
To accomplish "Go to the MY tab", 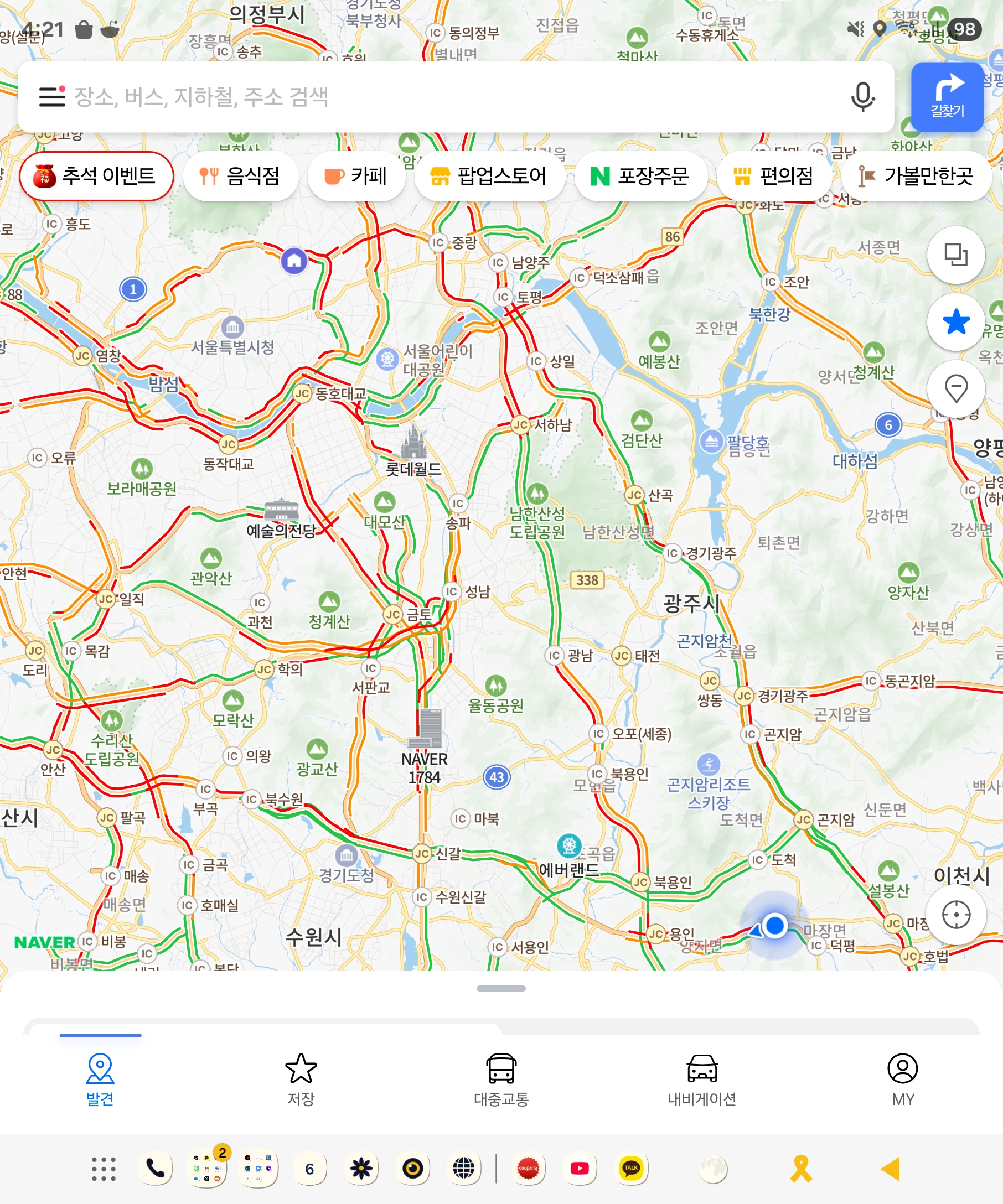I will click(902, 1079).
